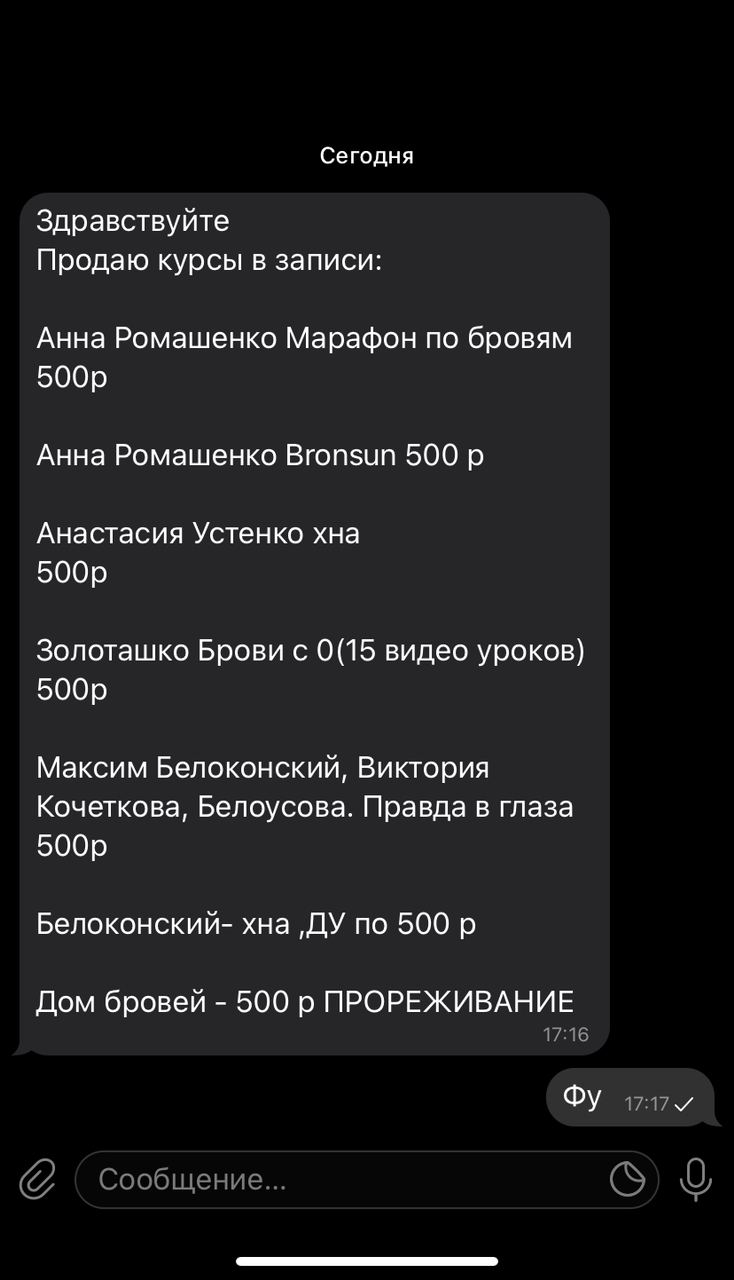Tap the microphone voice message icon
This screenshot has width=734, height=1280.
pyautogui.click(x=696, y=1180)
